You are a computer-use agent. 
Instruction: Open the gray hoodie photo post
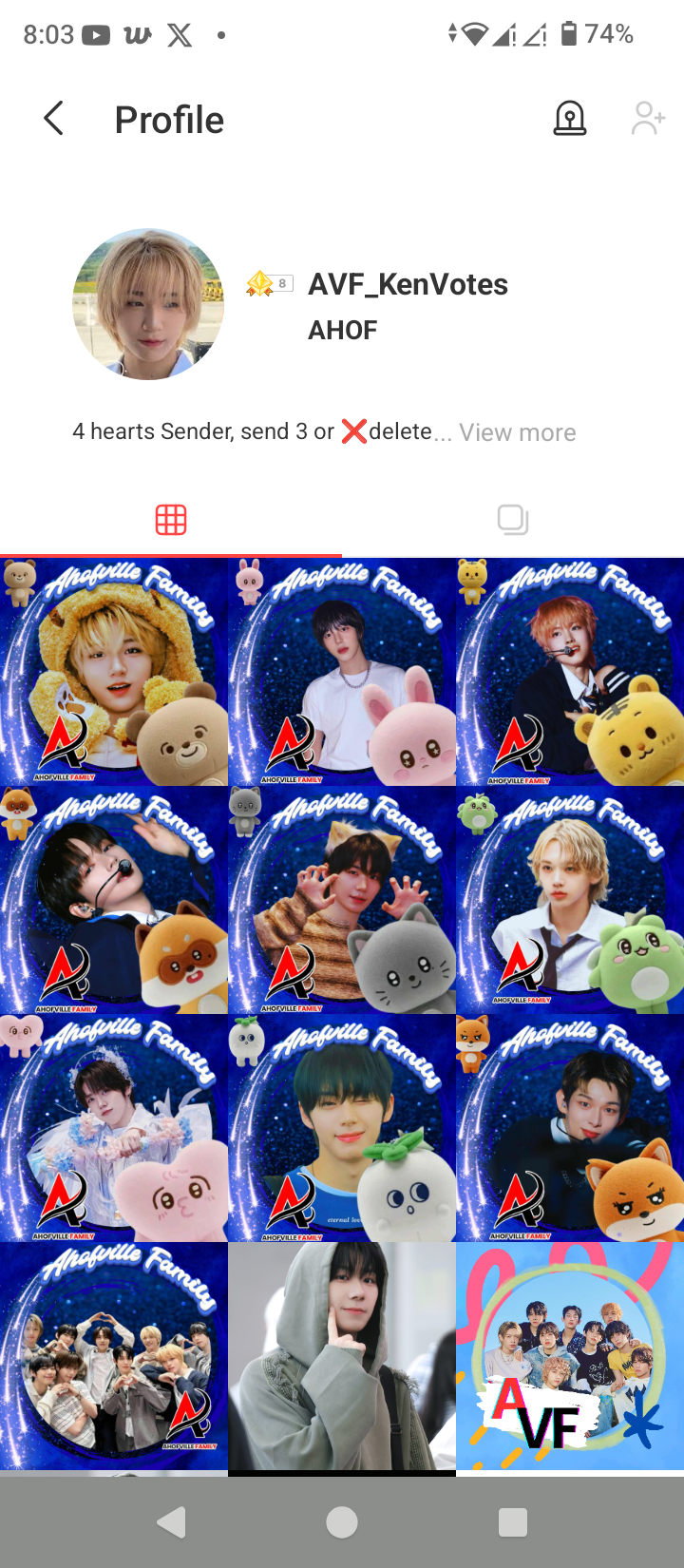click(342, 1356)
